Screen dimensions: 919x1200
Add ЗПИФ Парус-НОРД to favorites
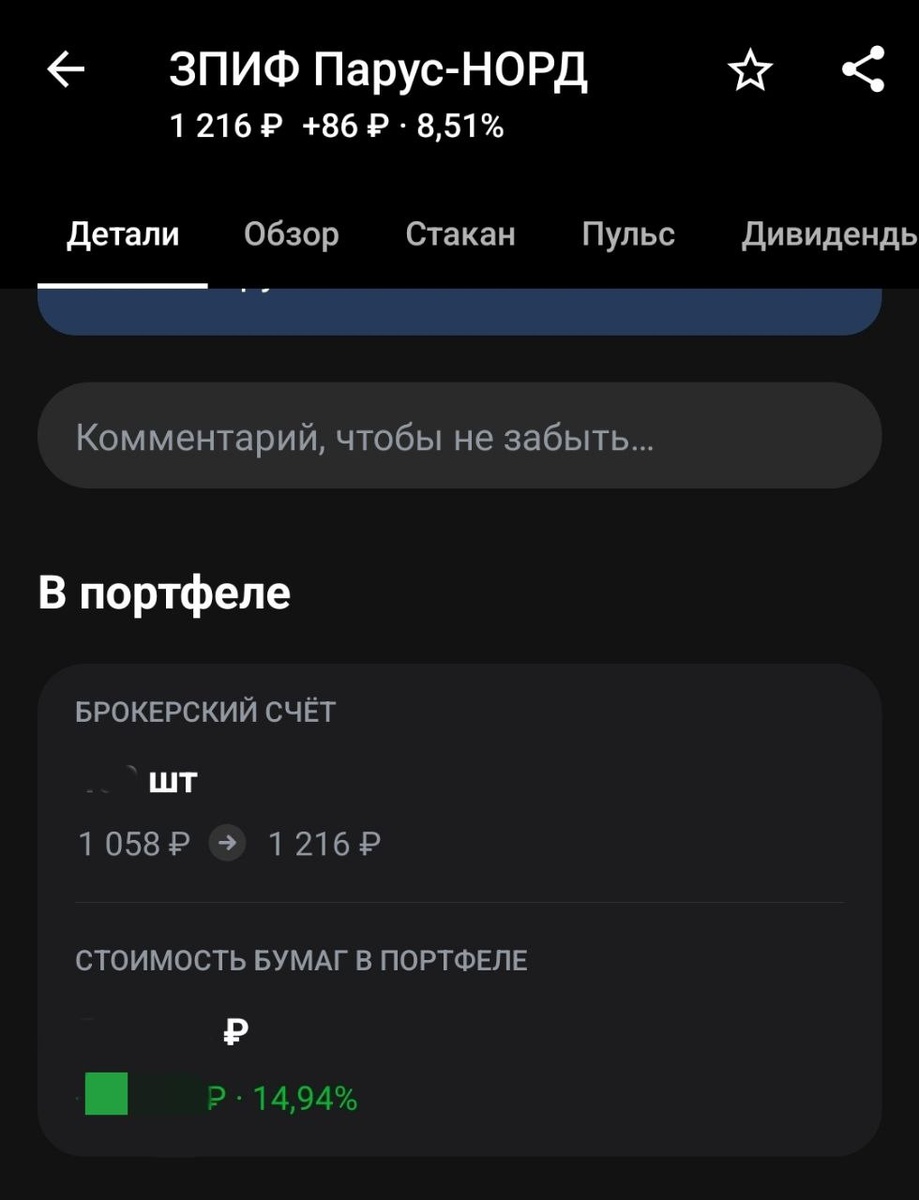tap(750, 71)
